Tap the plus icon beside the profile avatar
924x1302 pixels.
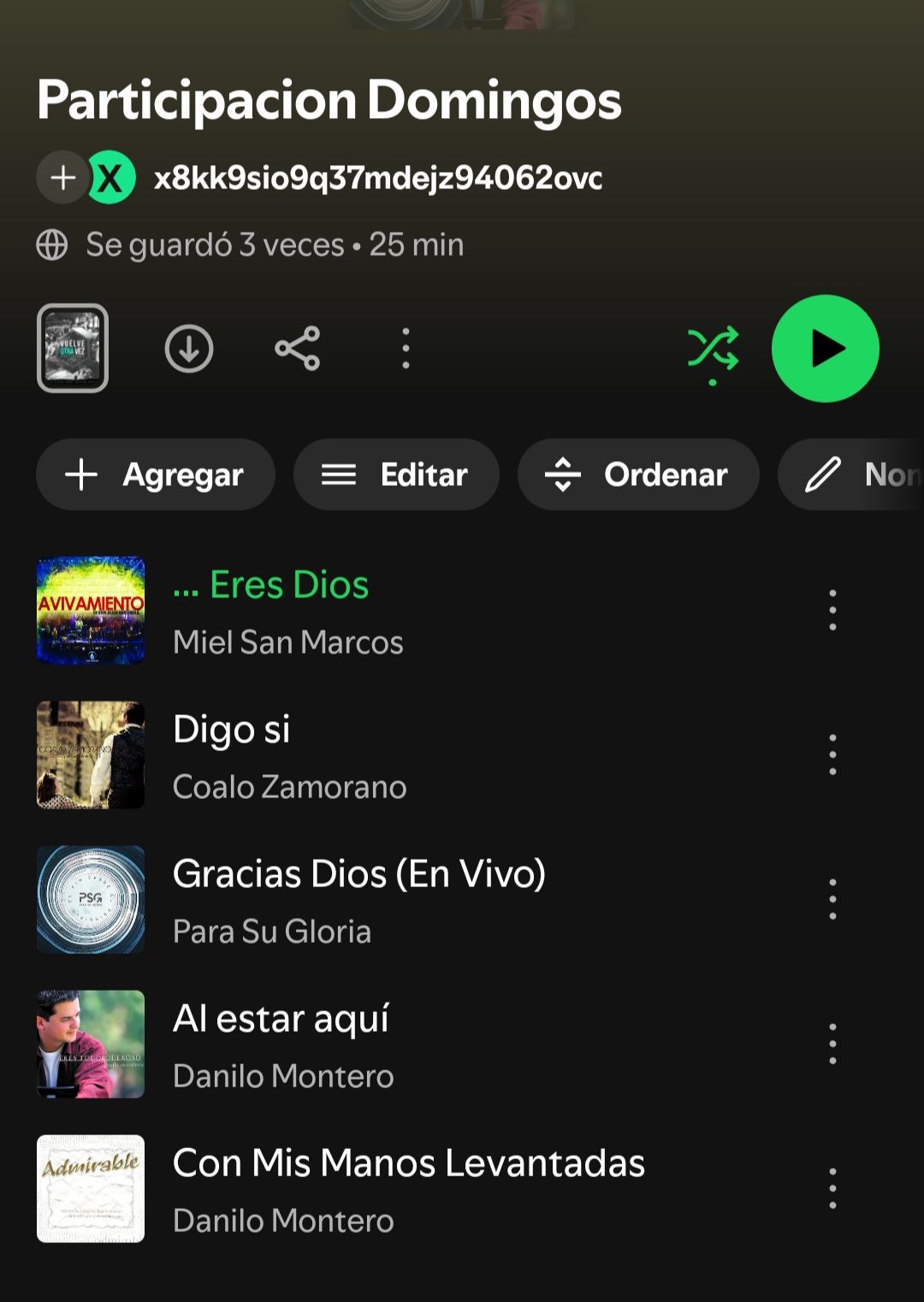click(x=60, y=178)
